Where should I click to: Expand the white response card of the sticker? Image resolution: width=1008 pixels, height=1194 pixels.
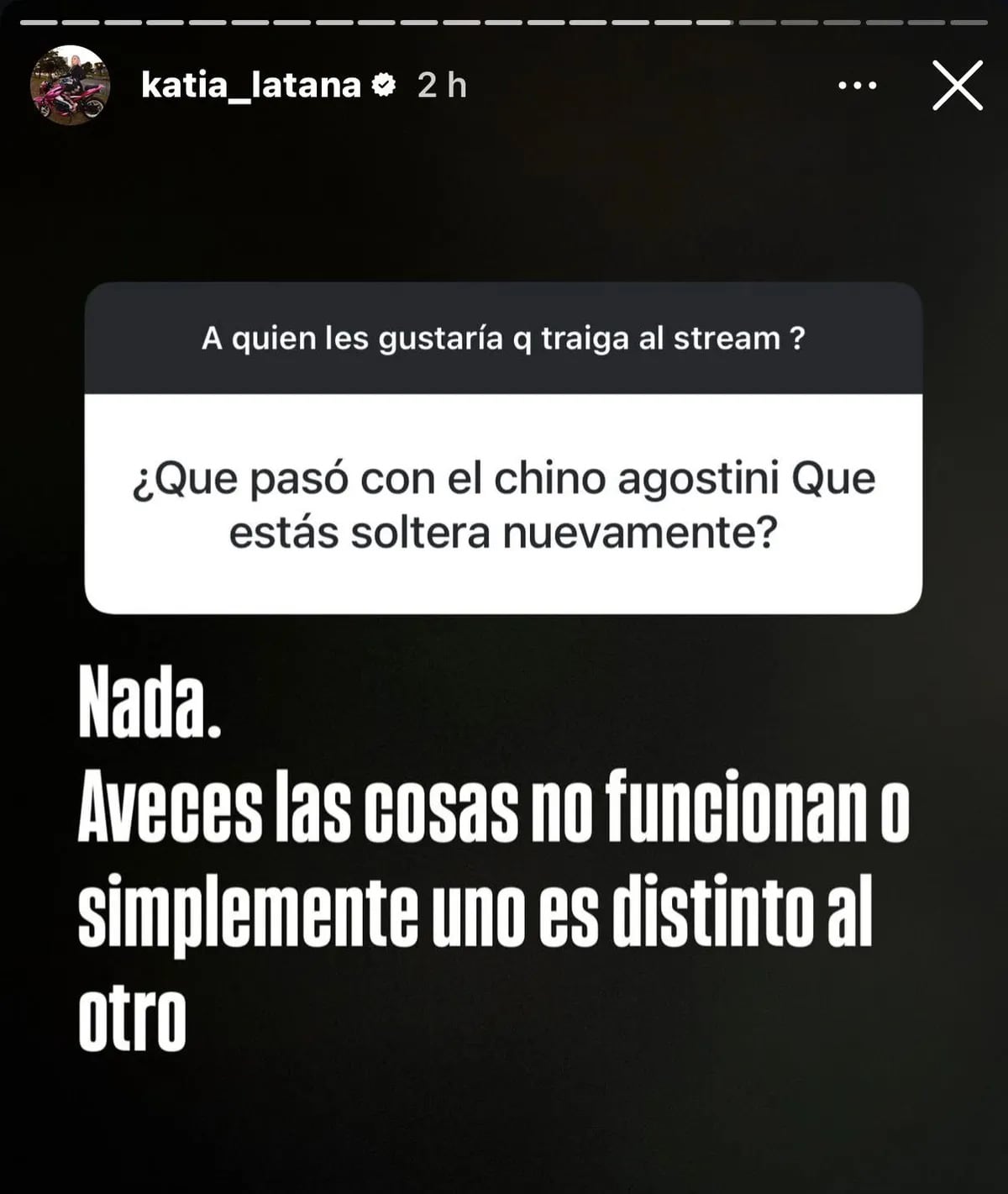point(504,500)
